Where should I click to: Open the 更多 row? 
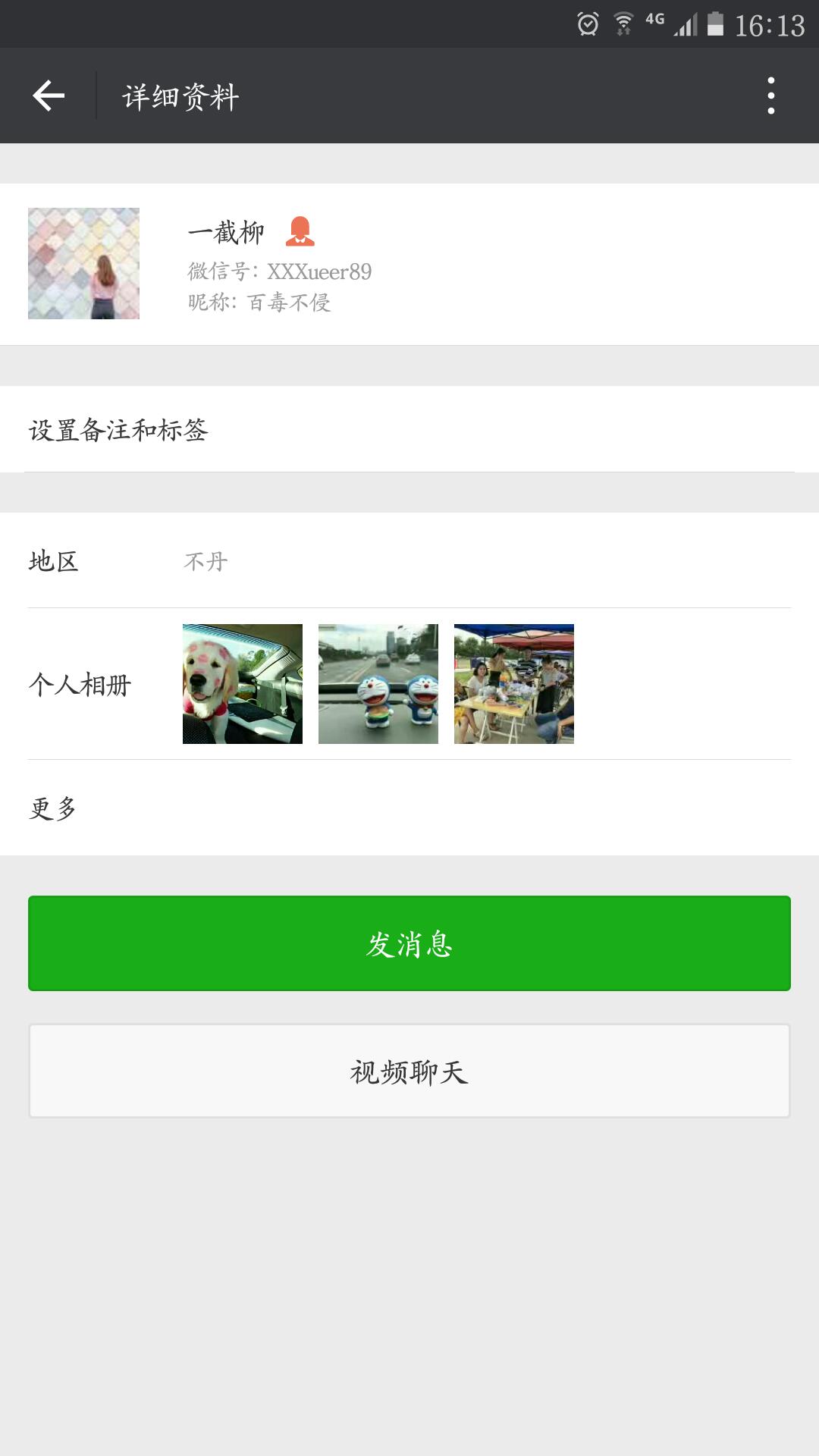[x=409, y=808]
